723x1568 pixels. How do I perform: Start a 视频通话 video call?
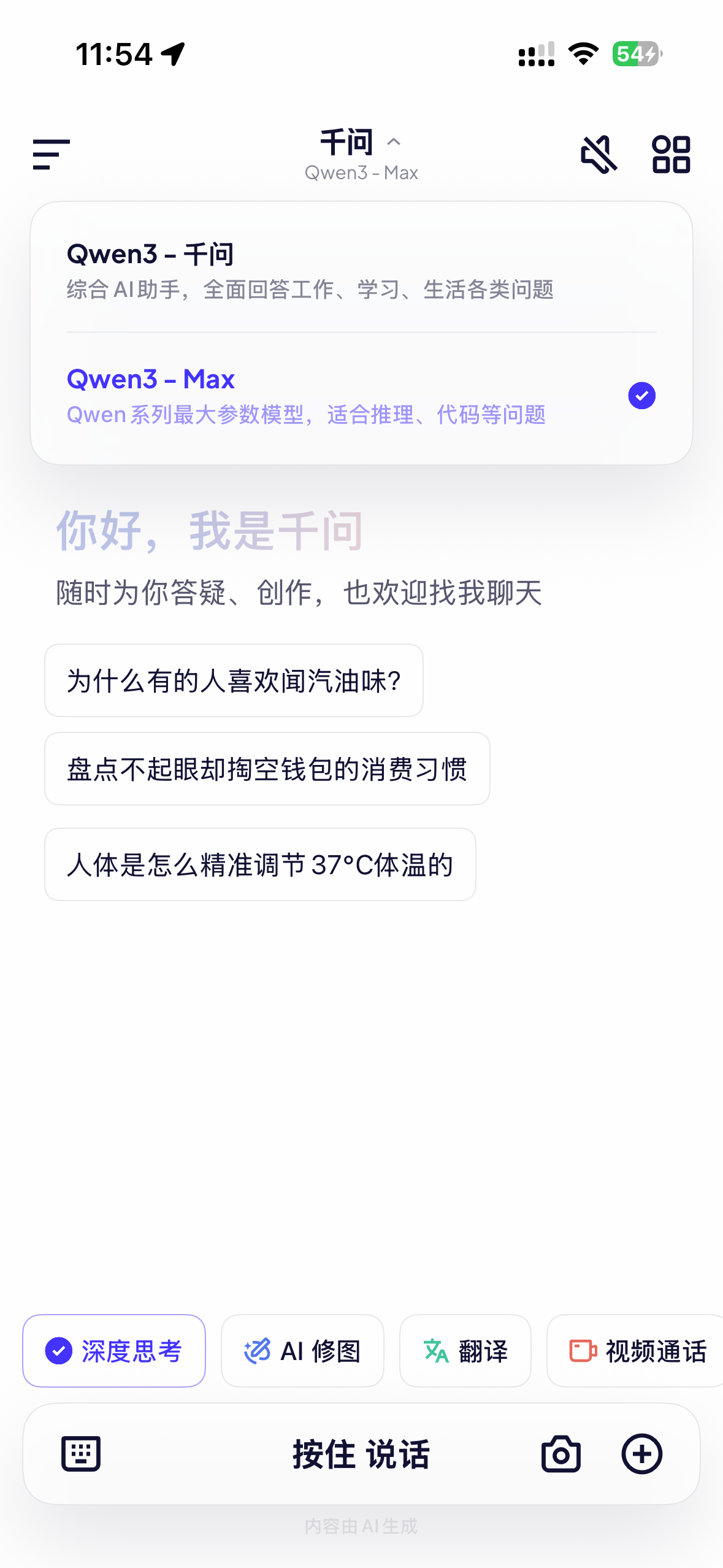point(638,1351)
